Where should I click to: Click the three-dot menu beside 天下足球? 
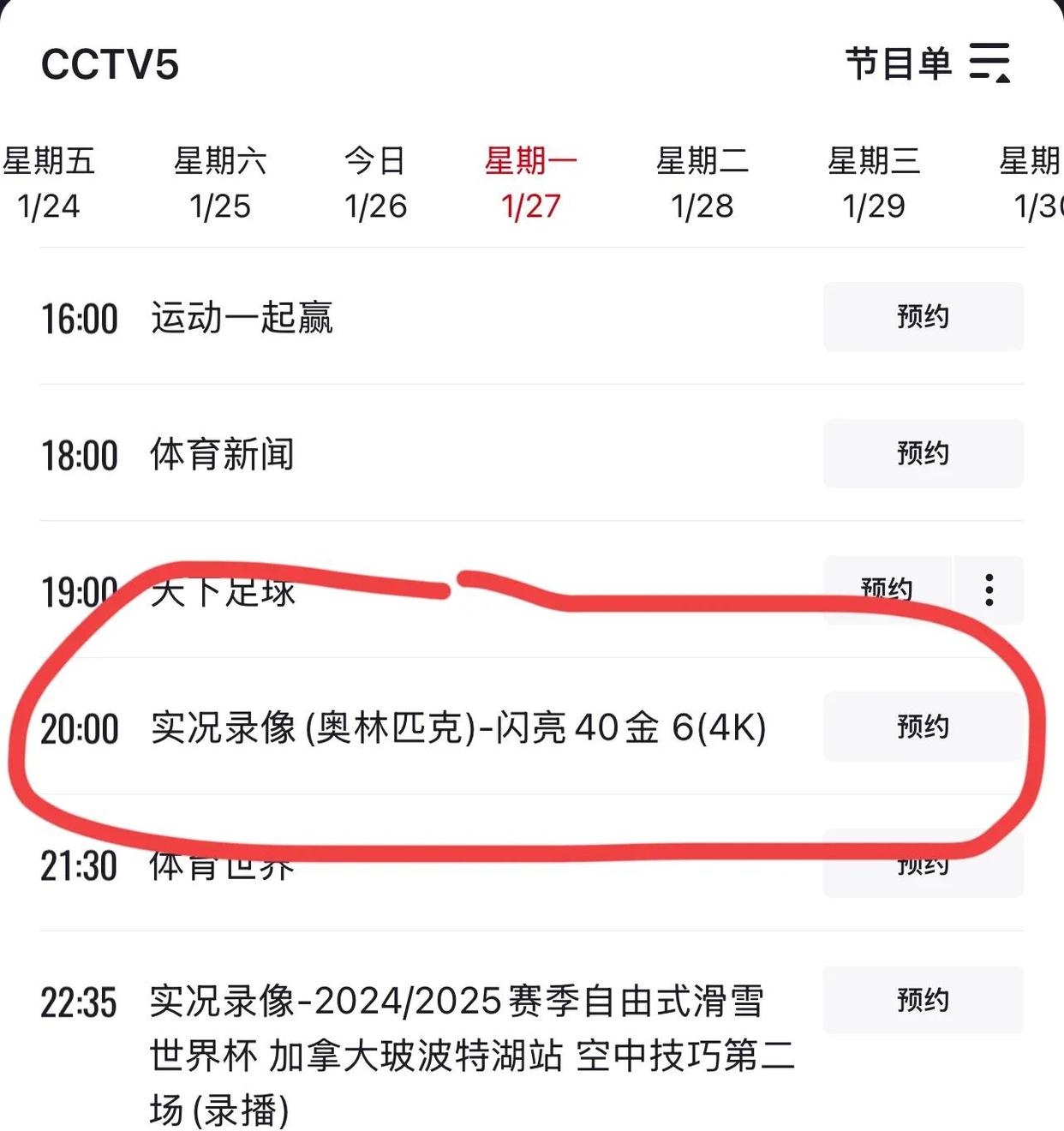989,589
